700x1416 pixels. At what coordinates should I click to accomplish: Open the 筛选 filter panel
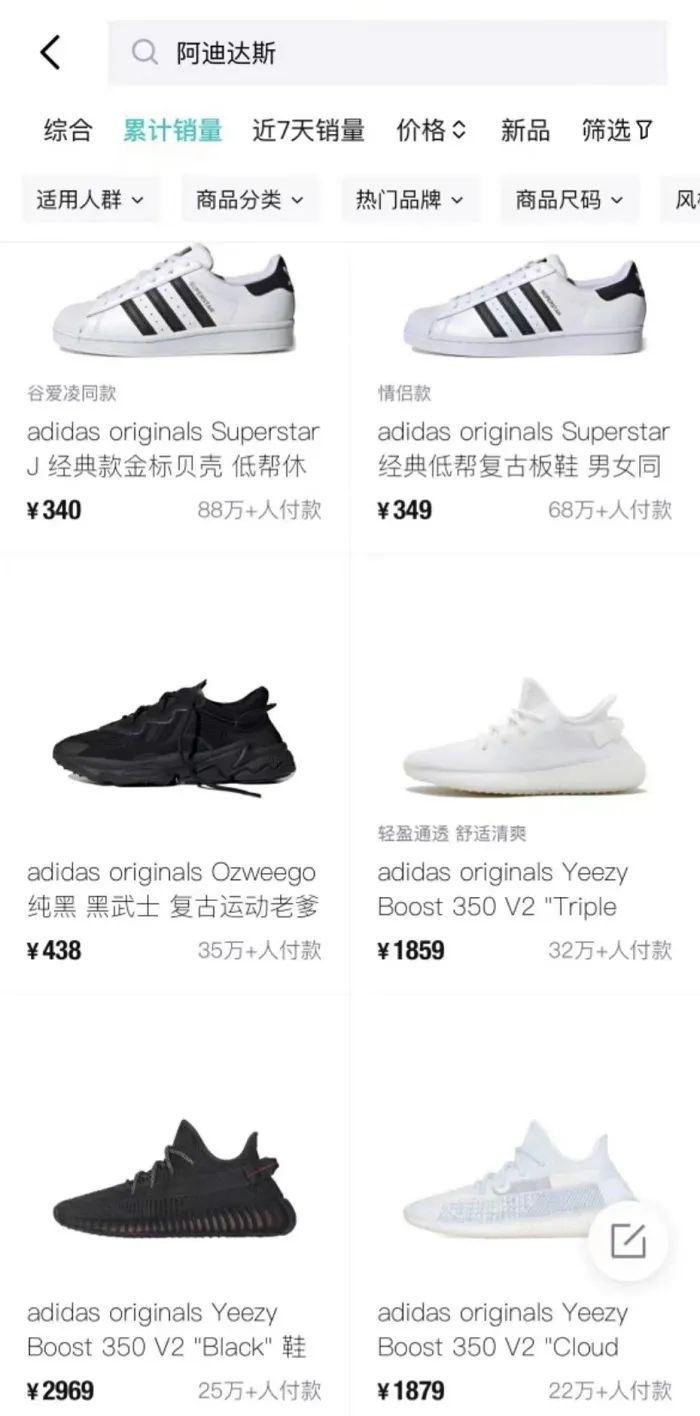tap(617, 130)
